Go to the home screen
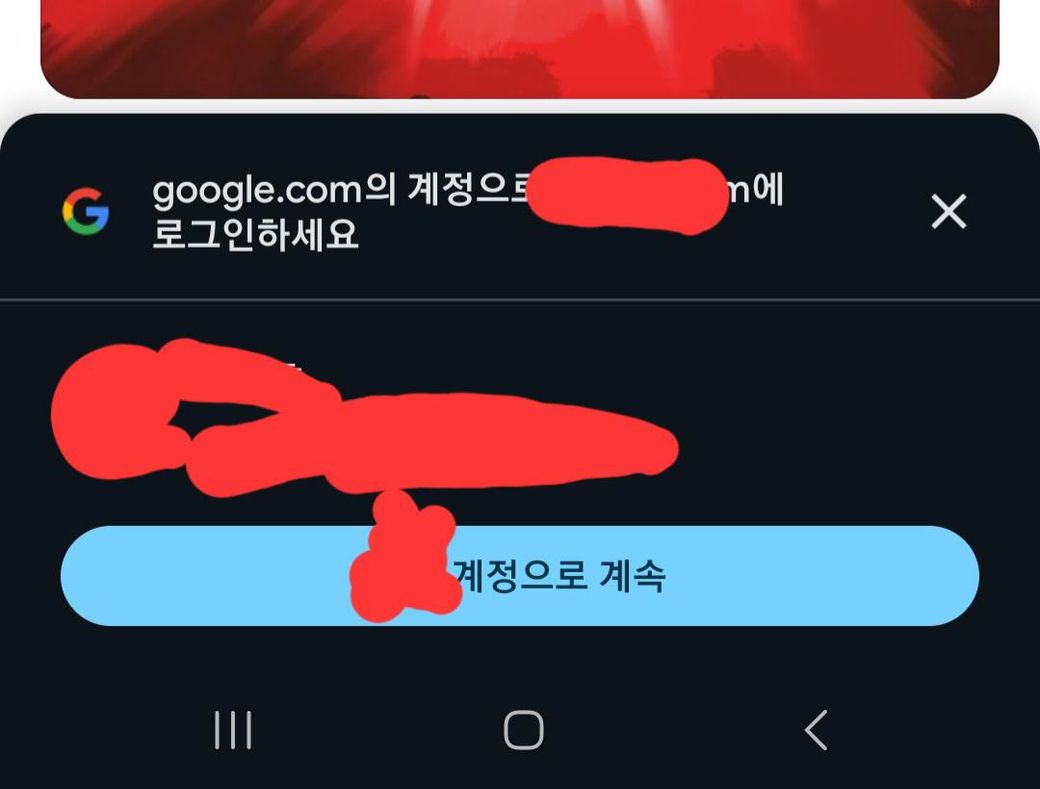The width and height of the screenshot is (1040, 789). (x=523, y=731)
